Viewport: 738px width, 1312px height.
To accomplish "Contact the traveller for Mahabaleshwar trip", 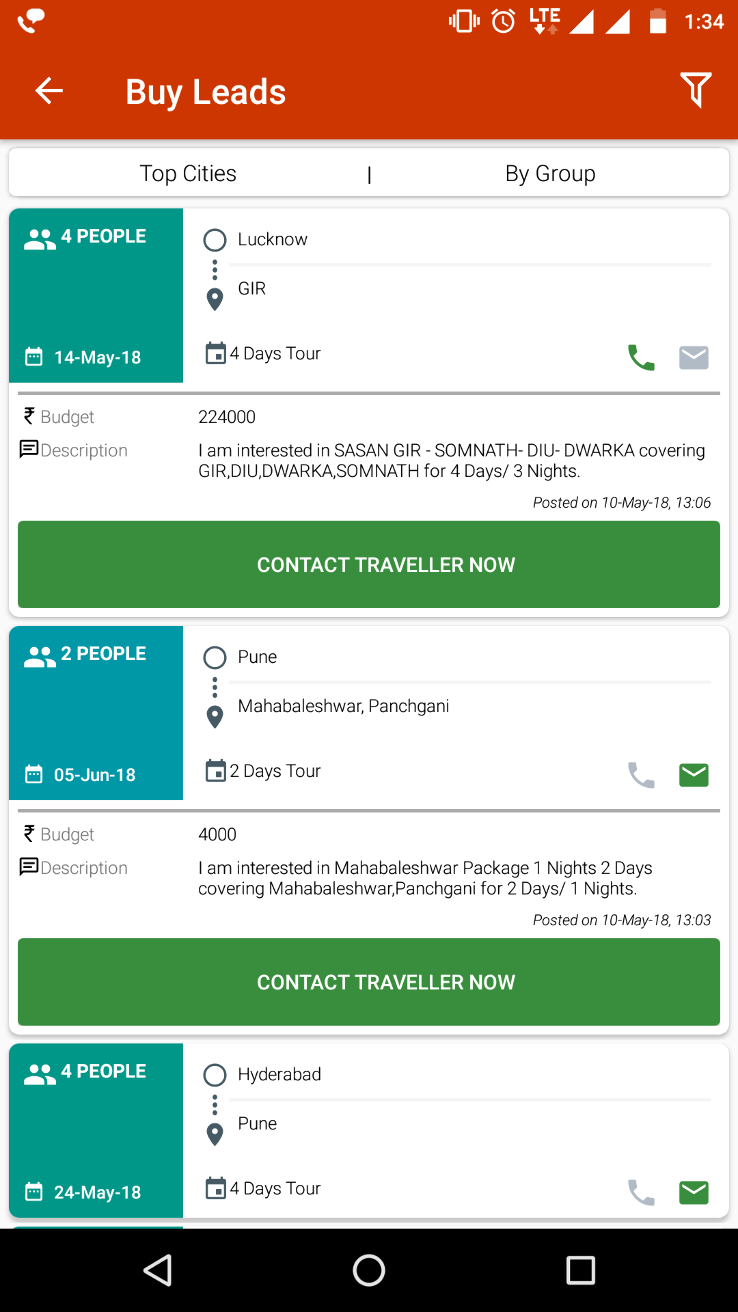I will [x=369, y=982].
